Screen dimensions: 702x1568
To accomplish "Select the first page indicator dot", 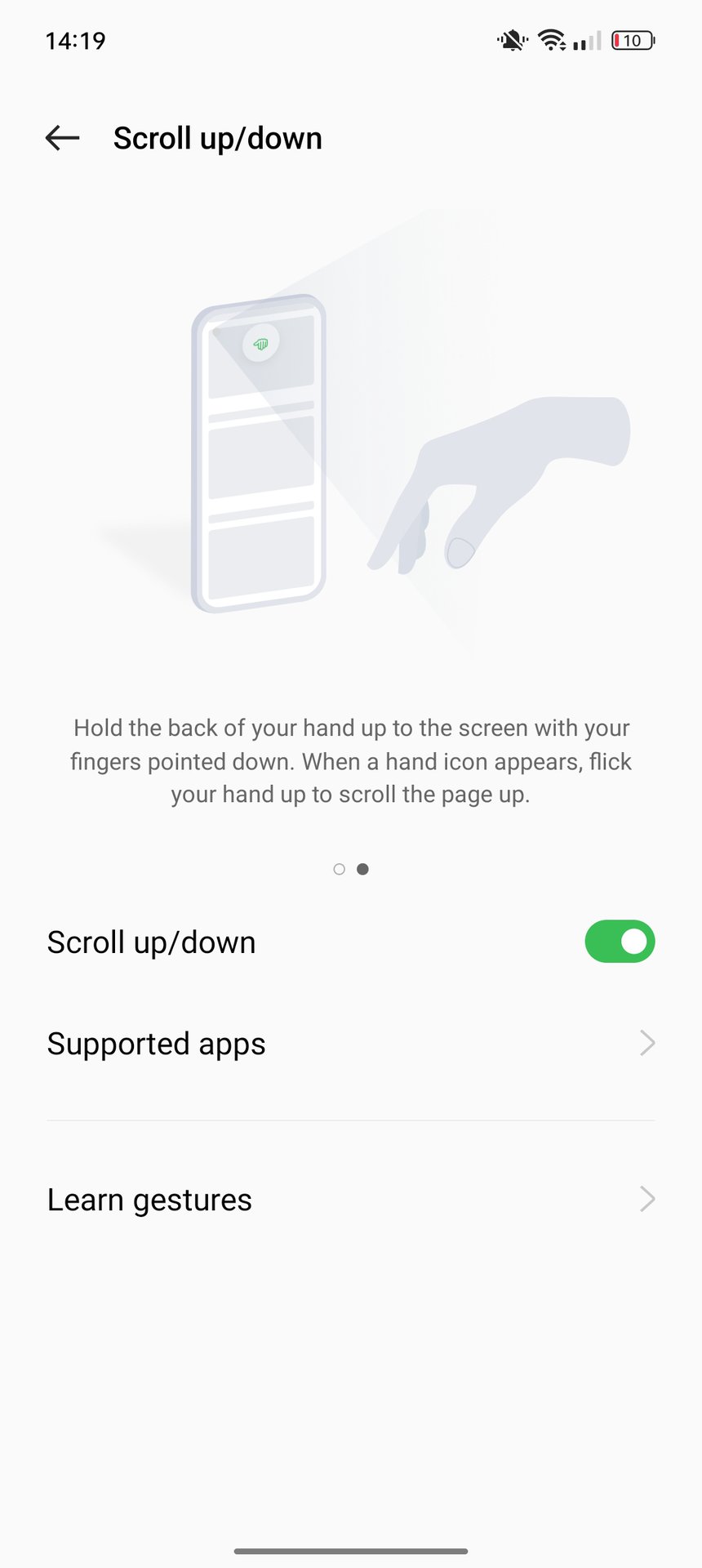I will point(340,869).
